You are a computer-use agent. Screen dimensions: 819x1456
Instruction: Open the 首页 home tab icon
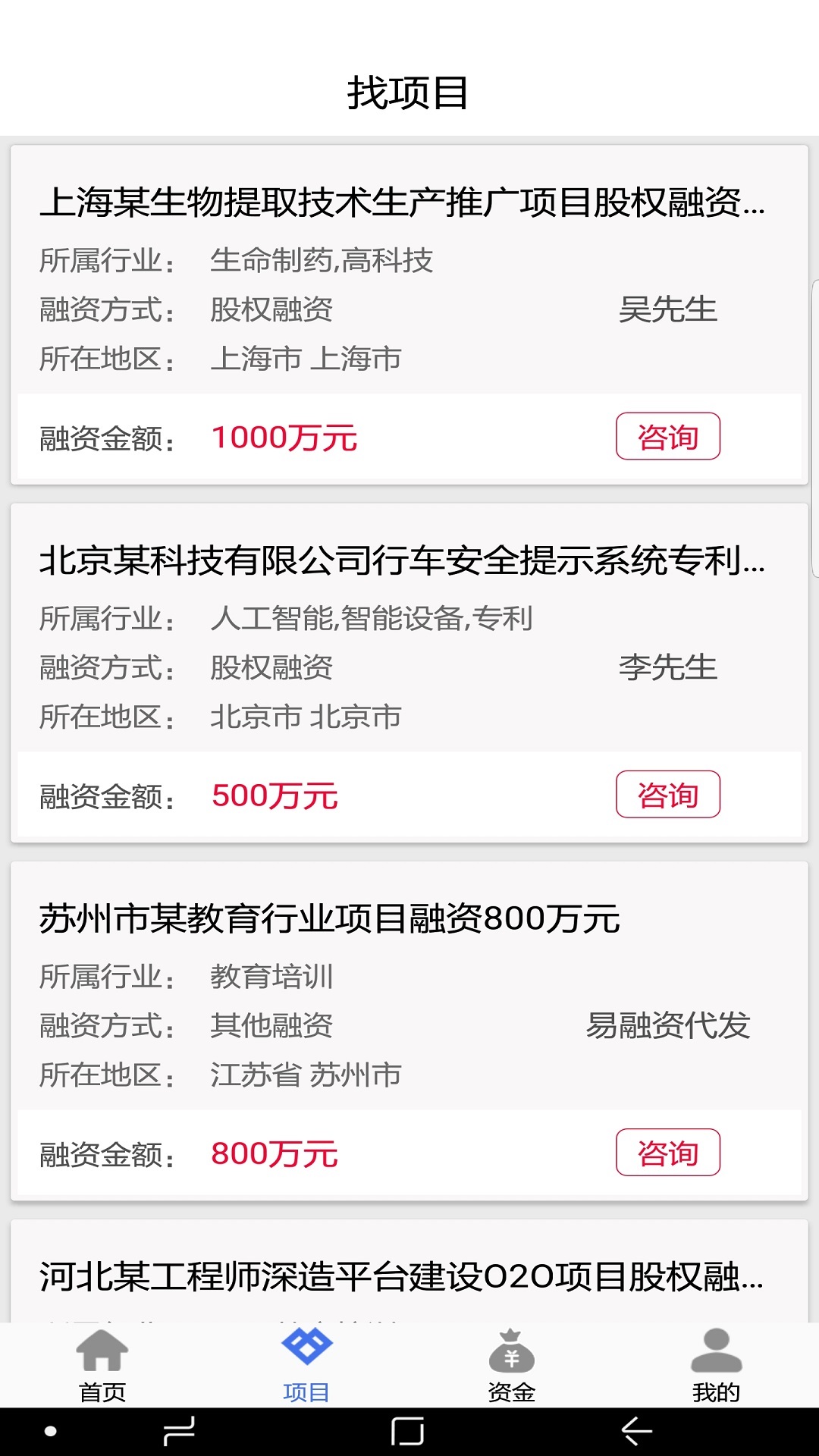(x=101, y=1357)
